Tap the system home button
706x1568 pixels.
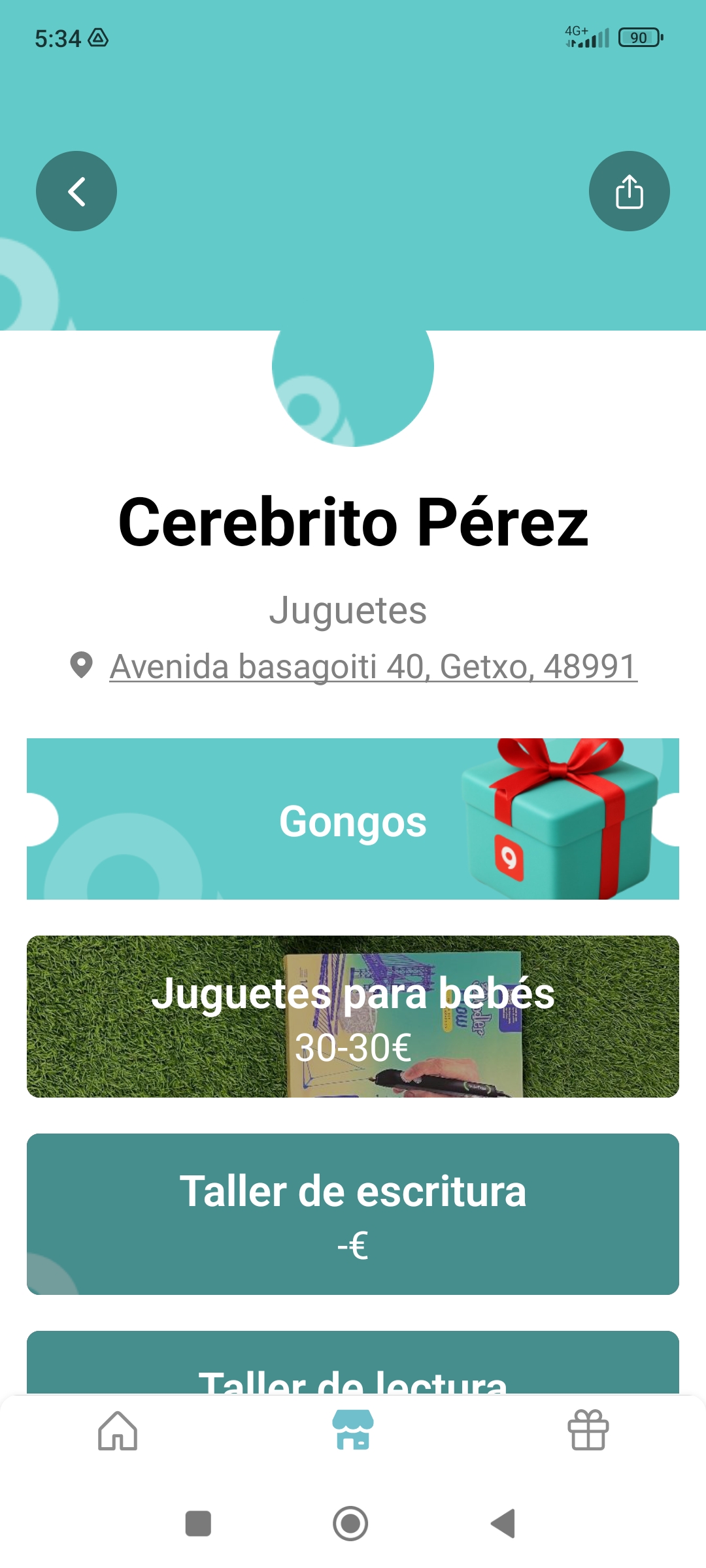[350, 1524]
